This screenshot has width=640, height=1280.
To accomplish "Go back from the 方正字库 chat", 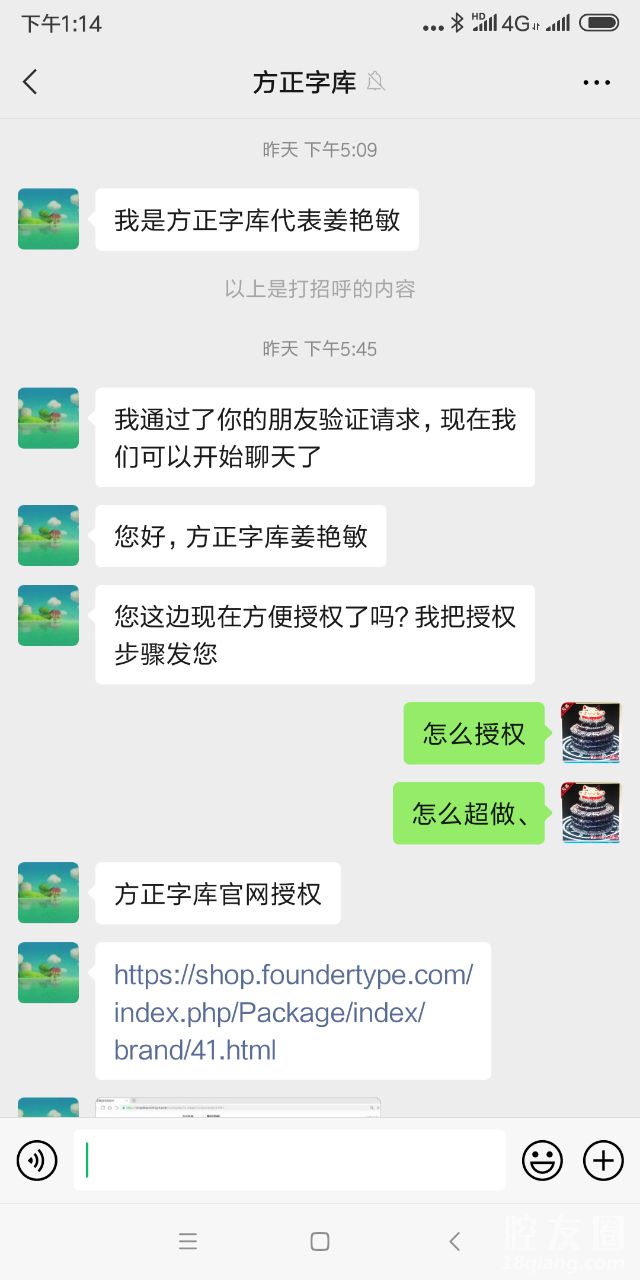I will pyautogui.click(x=30, y=82).
